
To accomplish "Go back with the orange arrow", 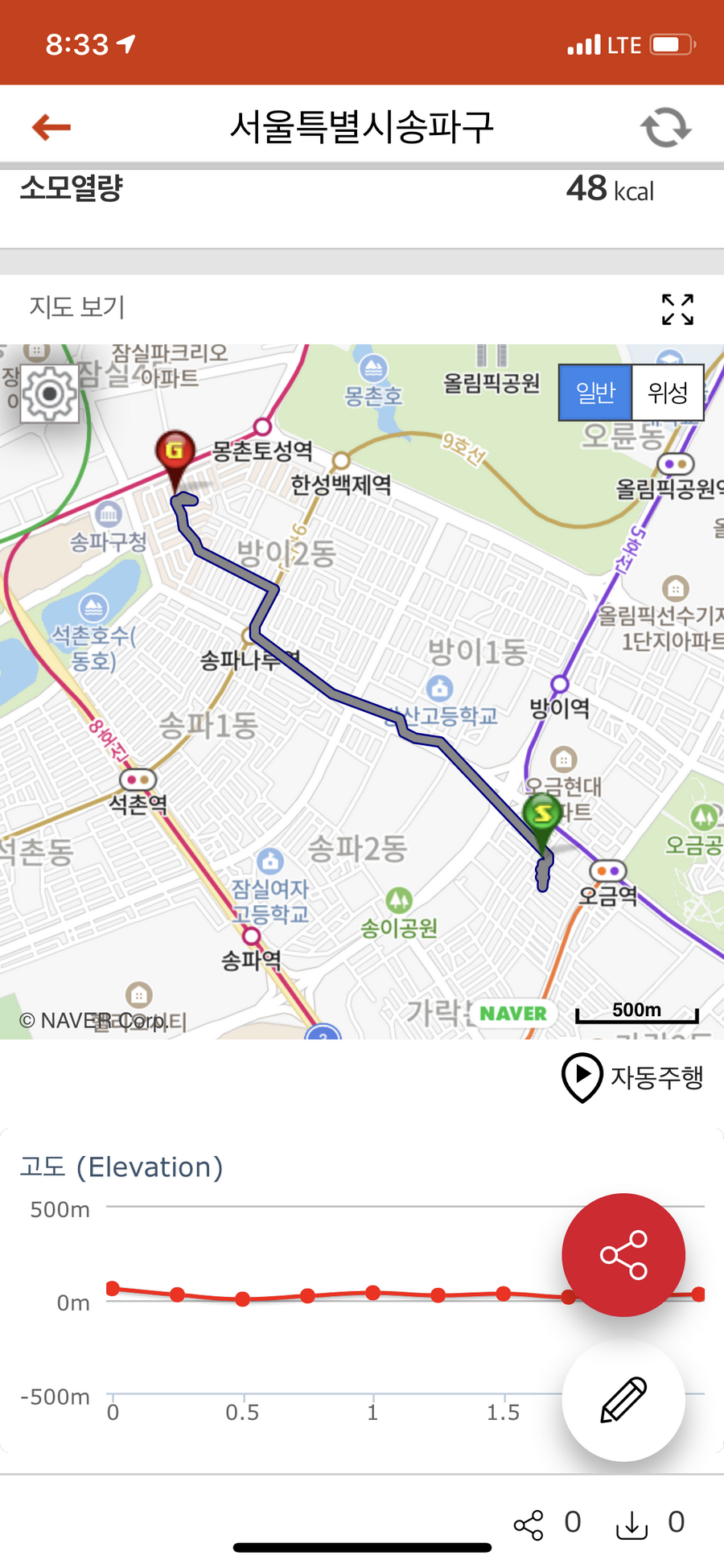I will pos(51,127).
